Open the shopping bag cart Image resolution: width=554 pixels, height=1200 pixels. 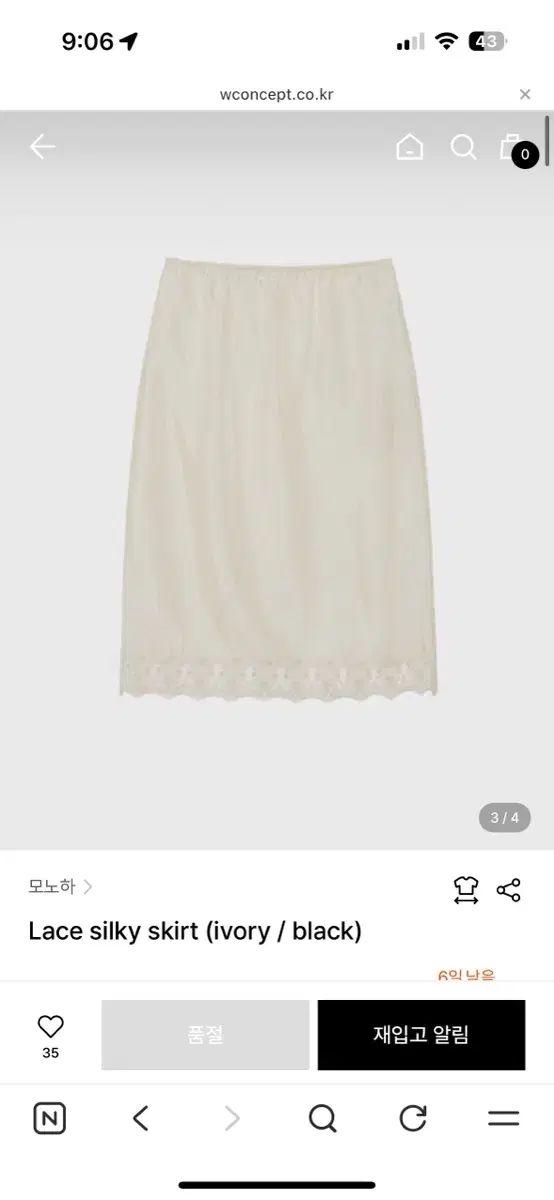click(x=515, y=148)
